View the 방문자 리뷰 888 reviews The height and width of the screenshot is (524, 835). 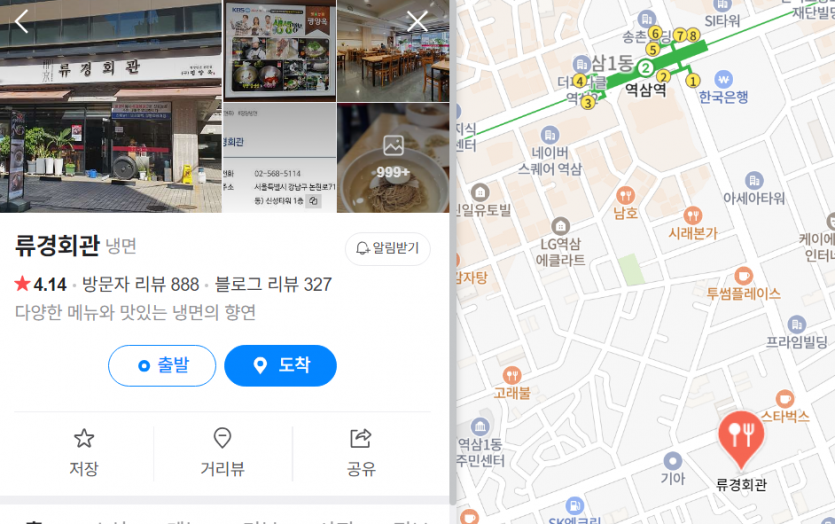tap(140, 284)
